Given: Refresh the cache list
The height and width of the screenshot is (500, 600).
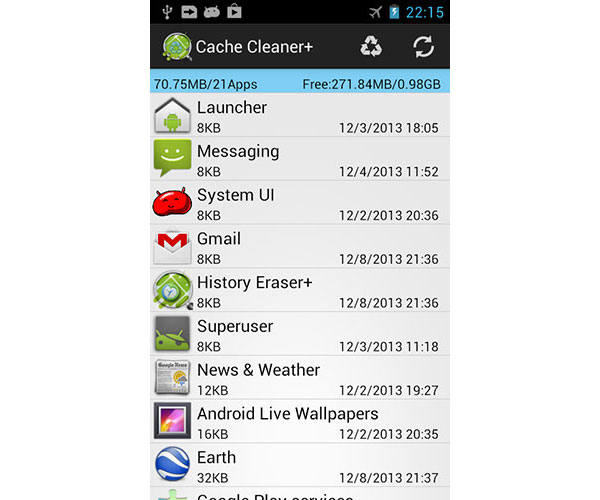Looking at the screenshot, I should tap(424, 47).
